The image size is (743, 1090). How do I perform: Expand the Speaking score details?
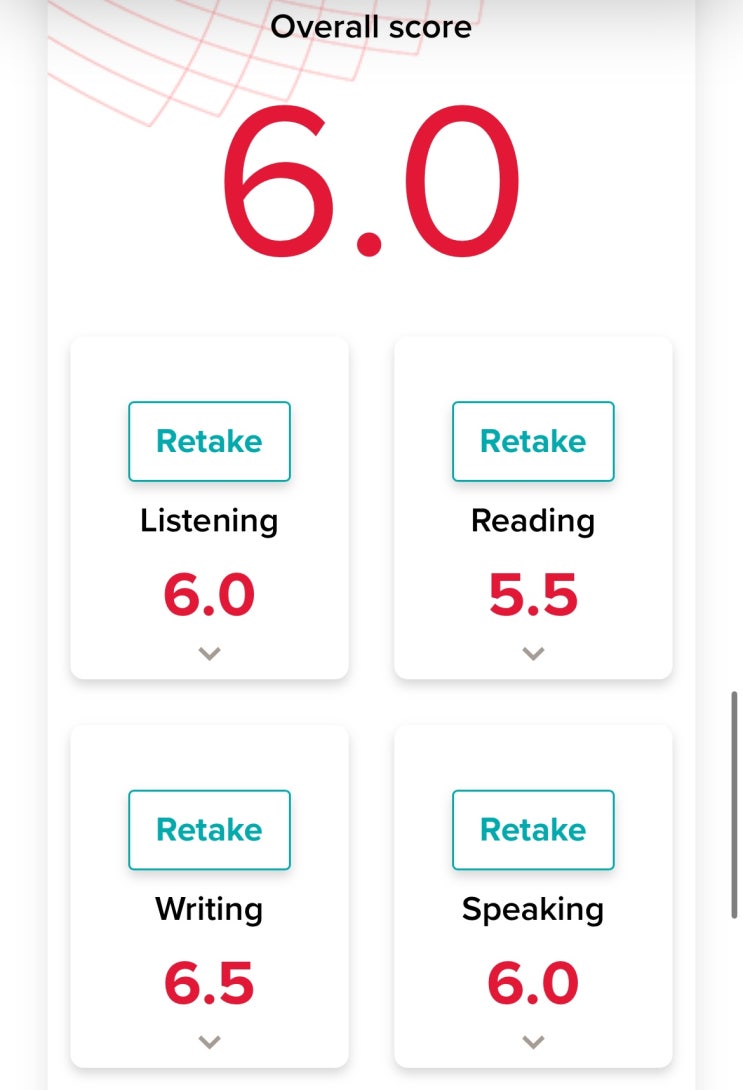[533, 1042]
